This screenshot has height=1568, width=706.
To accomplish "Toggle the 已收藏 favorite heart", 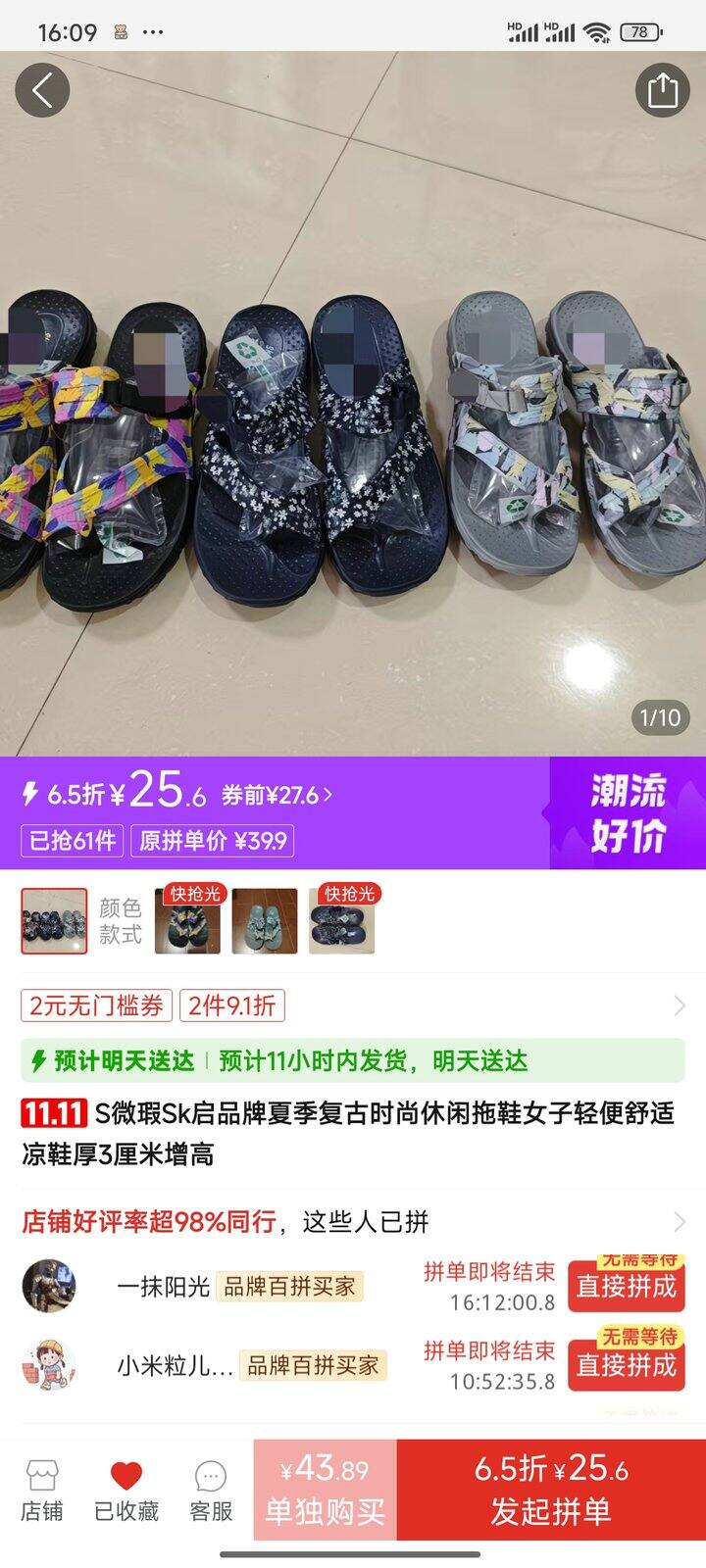I will [126, 1492].
